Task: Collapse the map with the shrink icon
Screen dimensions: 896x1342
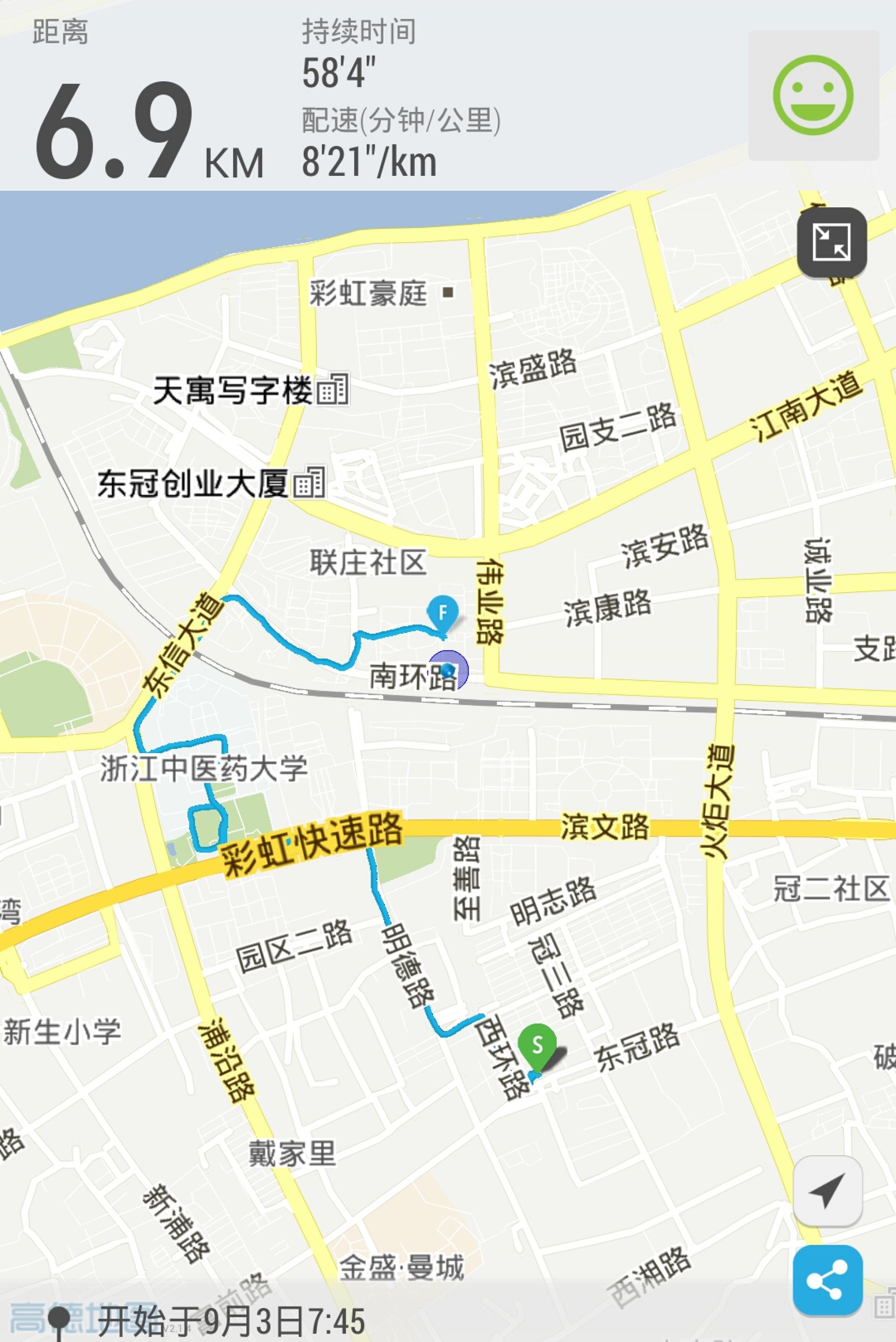Action: pyautogui.click(x=832, y=242)
